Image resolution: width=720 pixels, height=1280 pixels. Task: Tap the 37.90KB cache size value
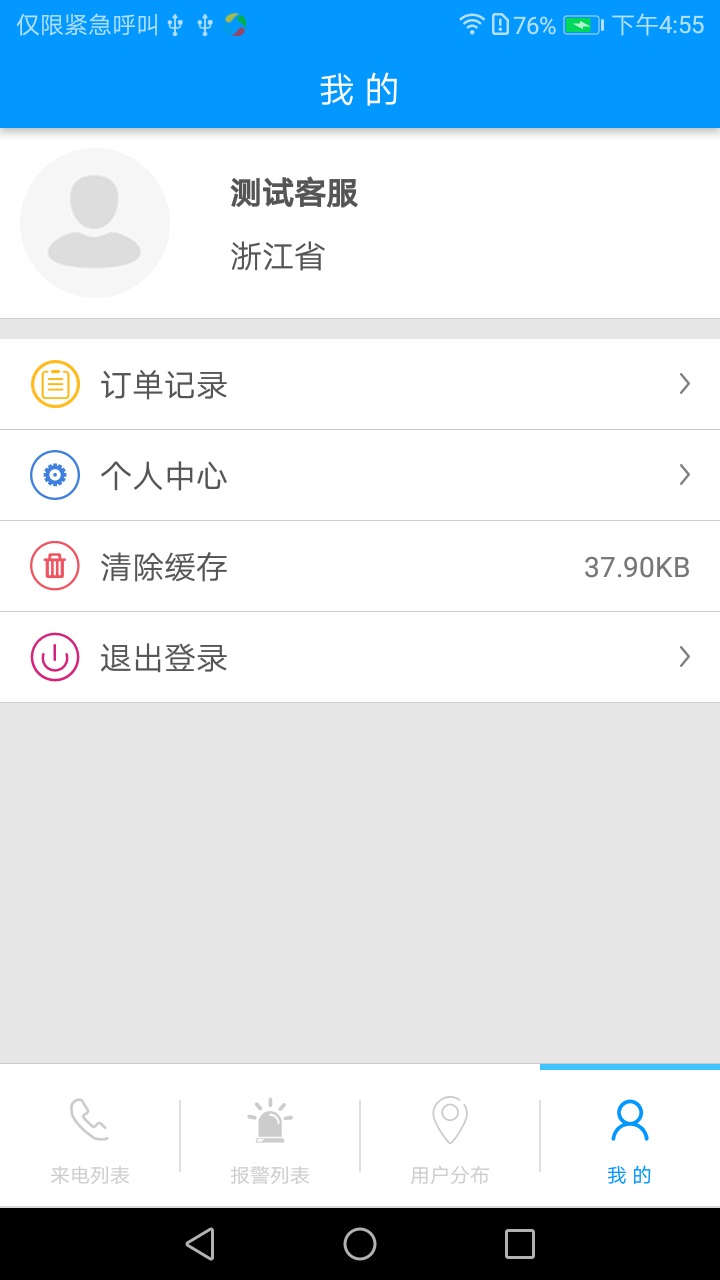coord(633,566)
